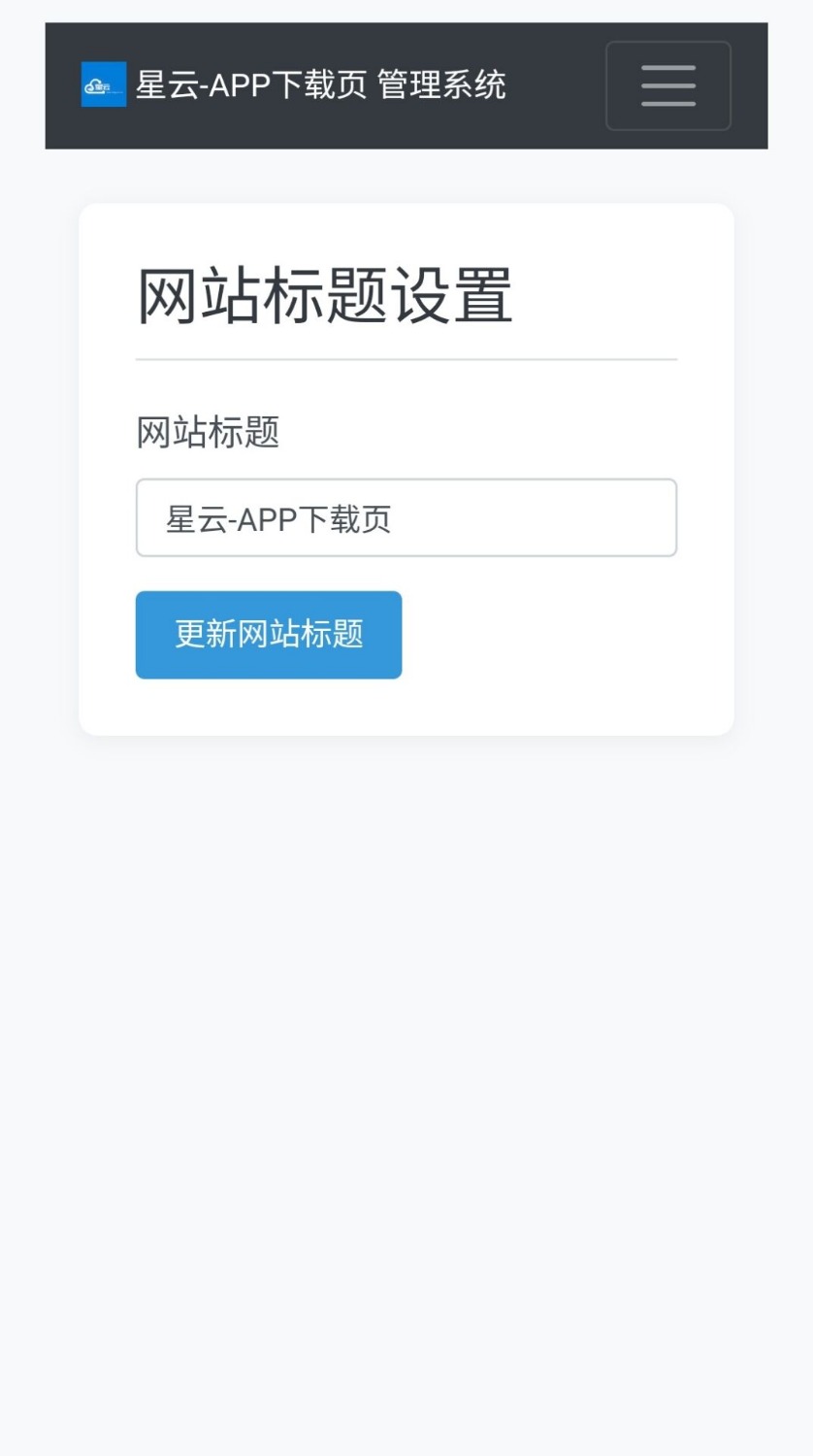This screenshot has height=1456, width=813.
Task: Focus the text box containing 星云-APP下载页
Action: click(406, 517)
